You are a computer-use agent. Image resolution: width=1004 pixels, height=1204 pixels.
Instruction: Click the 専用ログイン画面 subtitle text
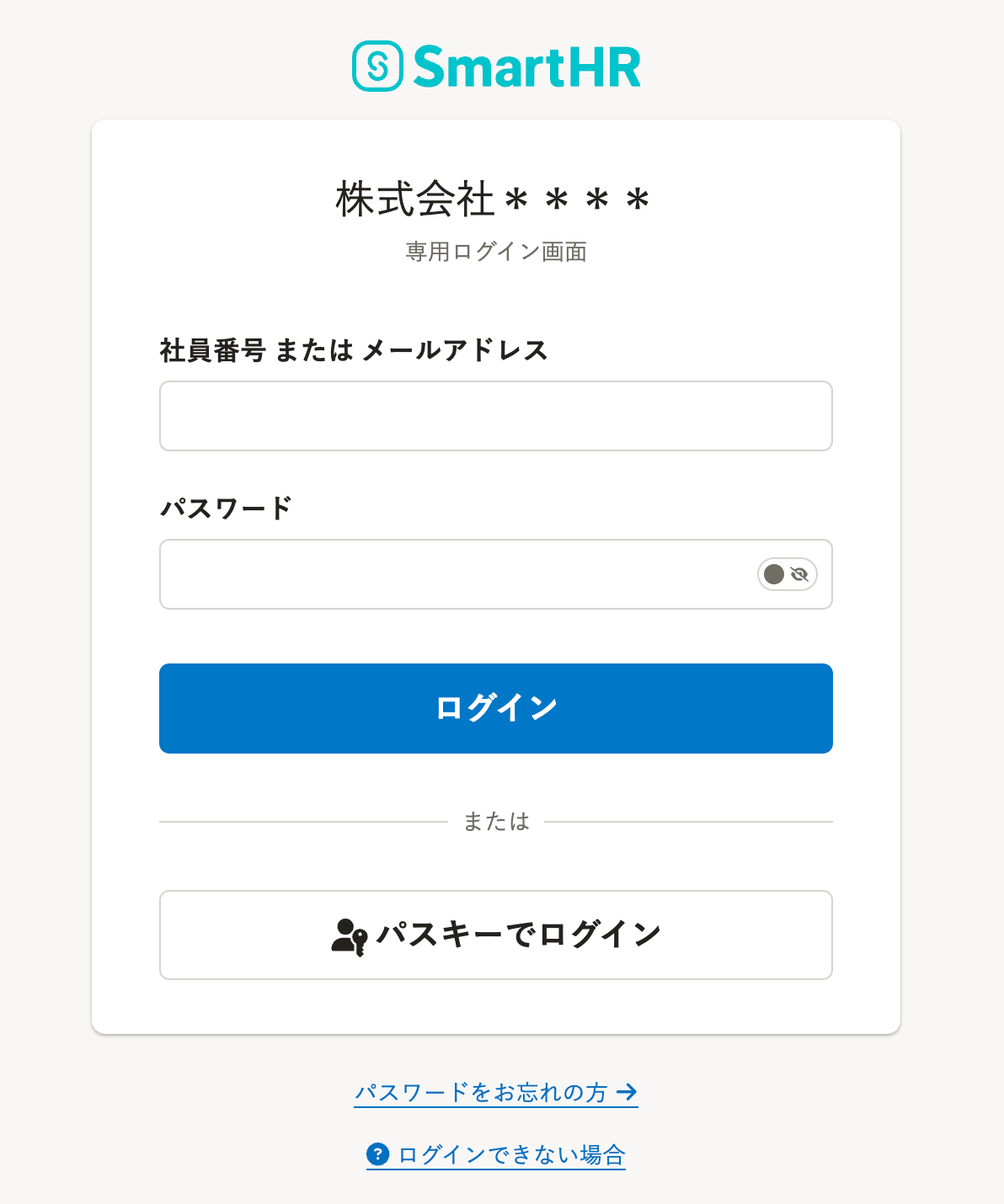(x=495, y=249)
